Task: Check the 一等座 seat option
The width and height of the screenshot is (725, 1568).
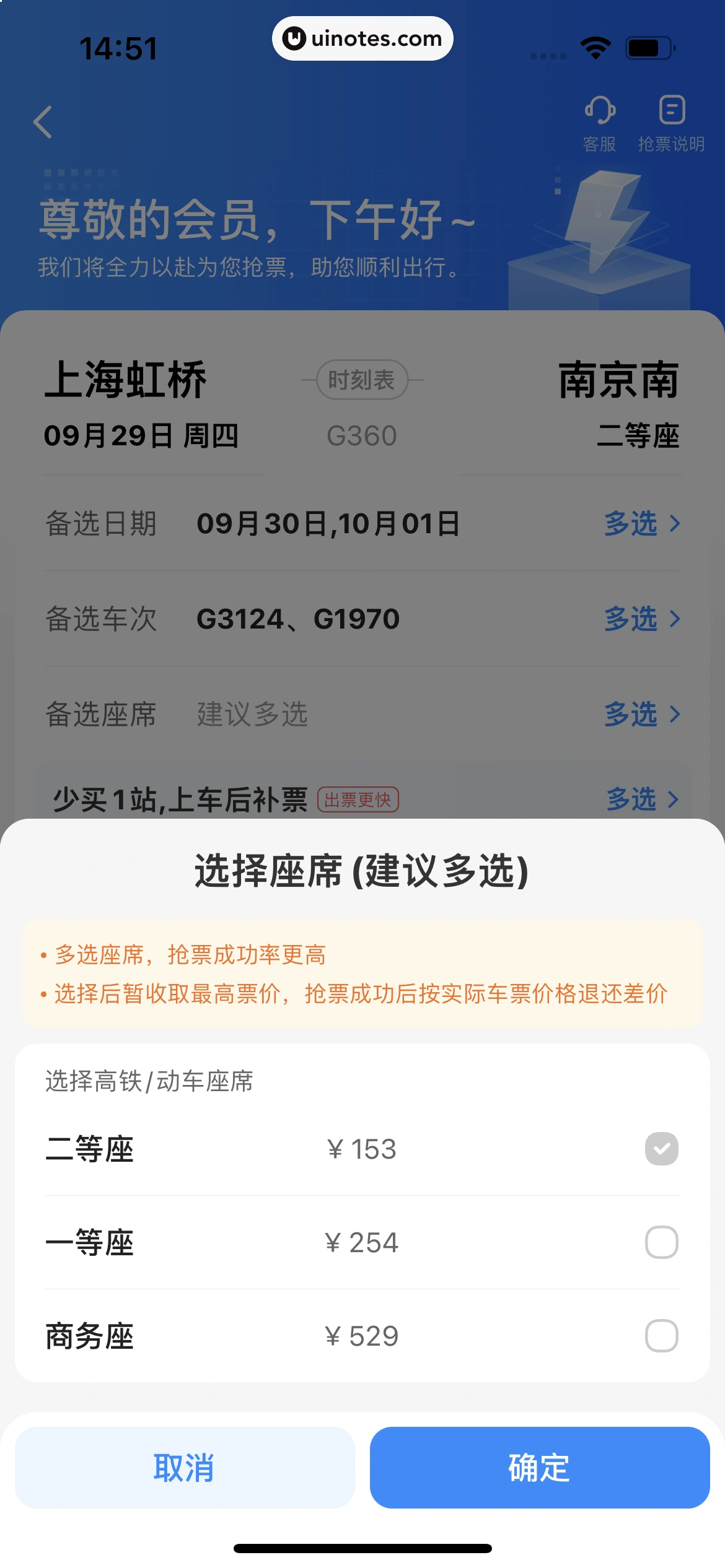Action: click(661, 1242)
